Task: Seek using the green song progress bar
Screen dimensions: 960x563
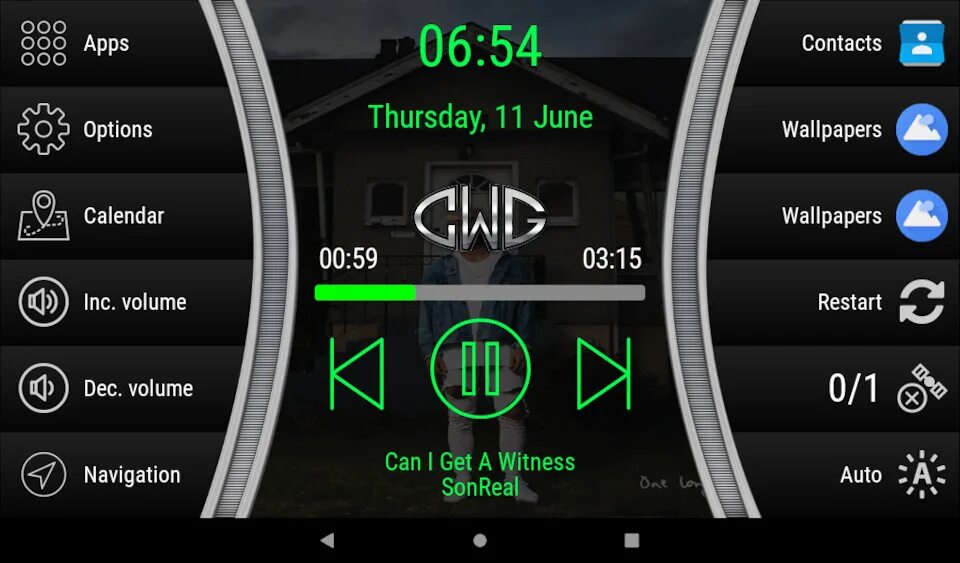Action: (480, 292)
